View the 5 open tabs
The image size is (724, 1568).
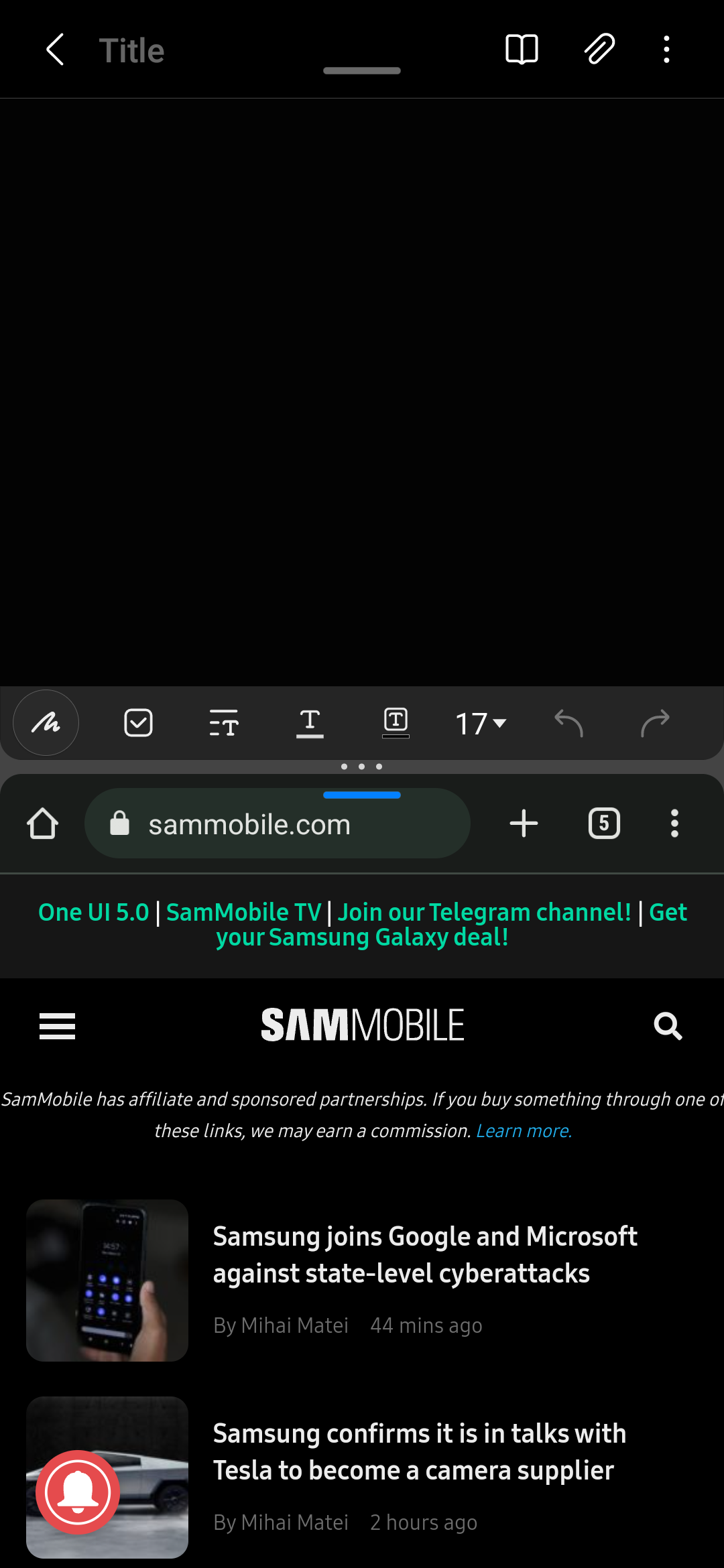click(604, 824)
